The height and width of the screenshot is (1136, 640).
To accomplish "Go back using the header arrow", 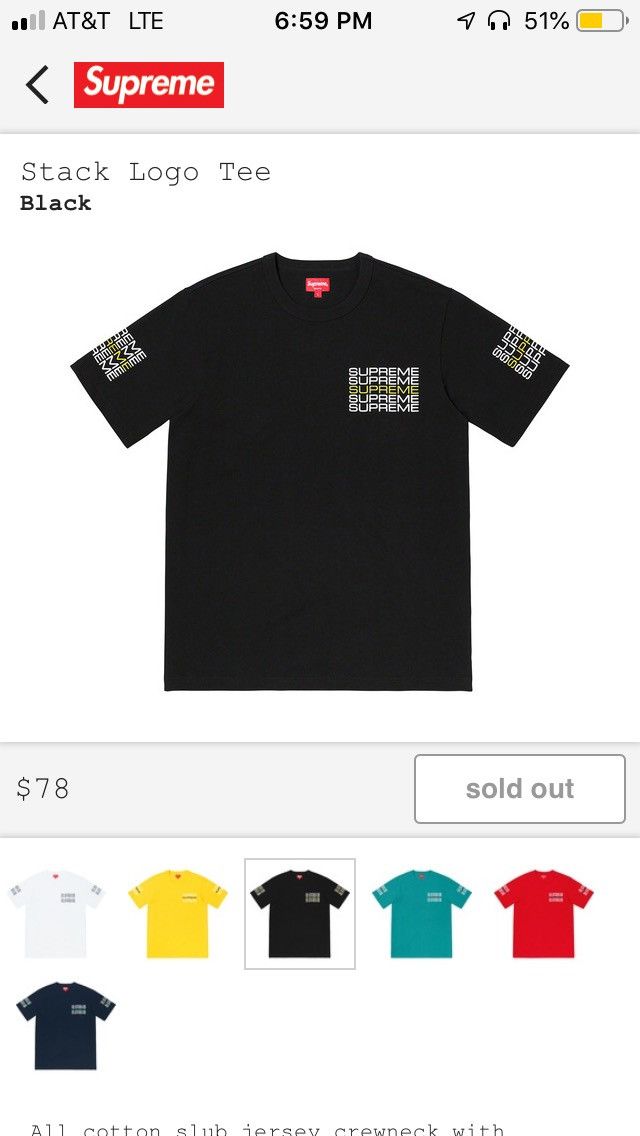I will coord(37,85).
